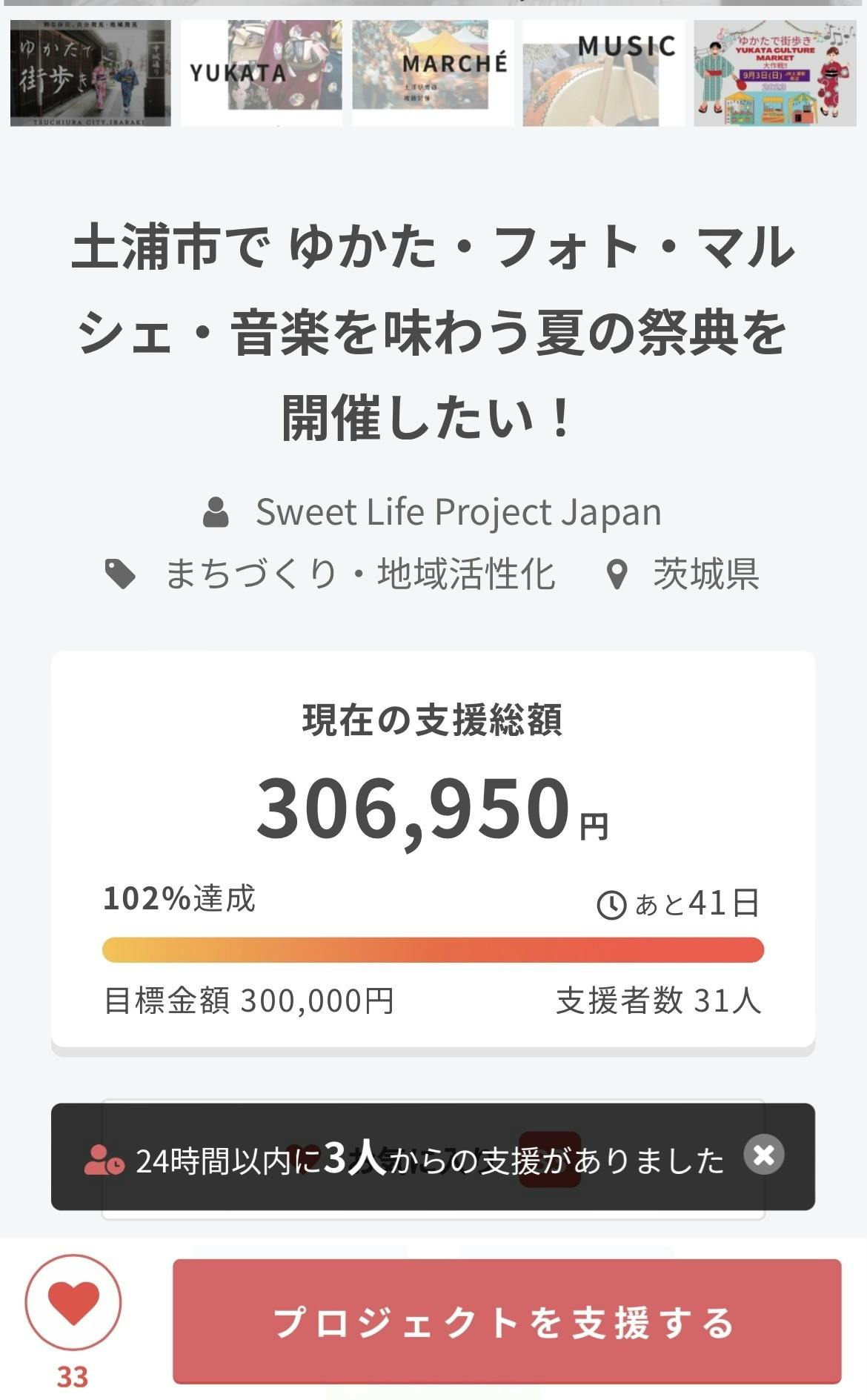Image resolution: width=867 pixels, height=1400 pixels.
Task: Tap the プロジェクトを支援する button
Action: point(507,1321)
